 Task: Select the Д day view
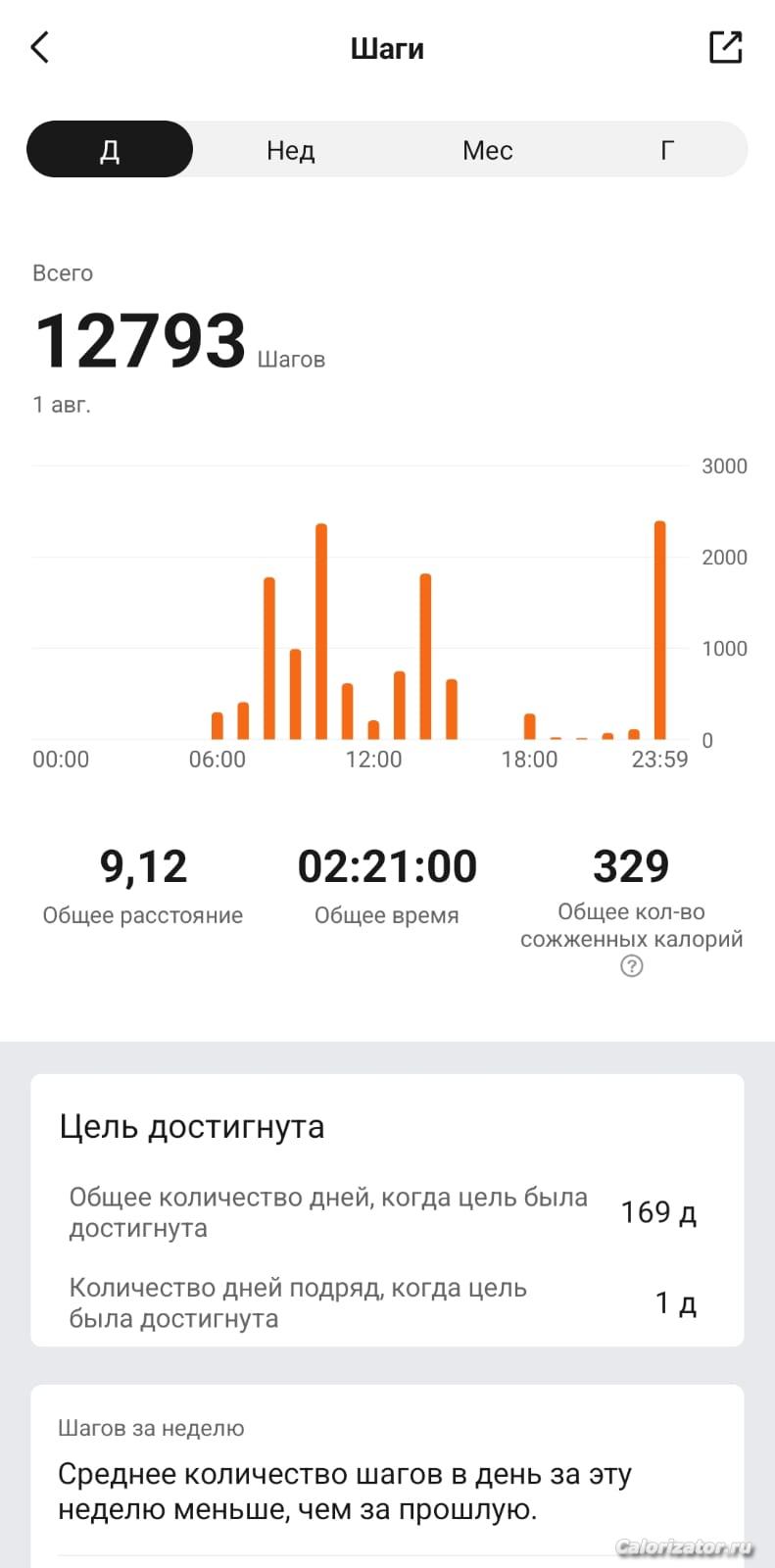click(x=110, y=150)
